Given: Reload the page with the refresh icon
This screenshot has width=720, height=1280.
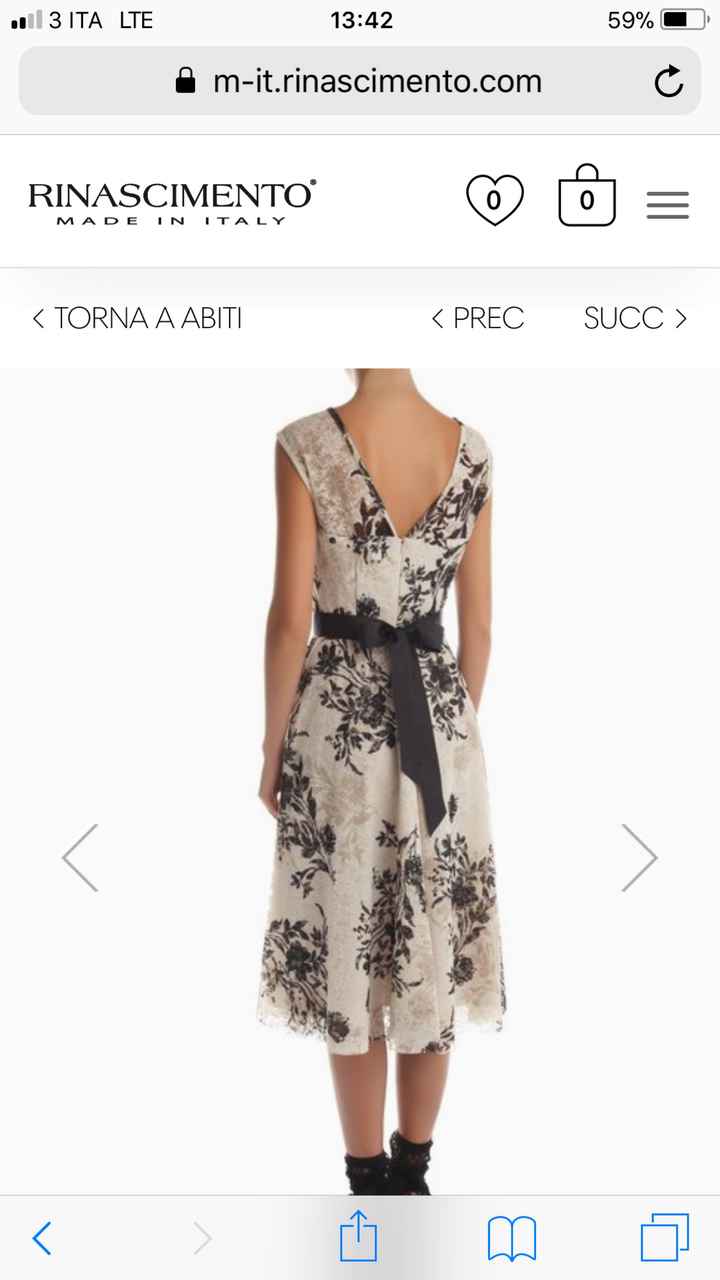Looking at the screenshot, I should pos(669,80).
